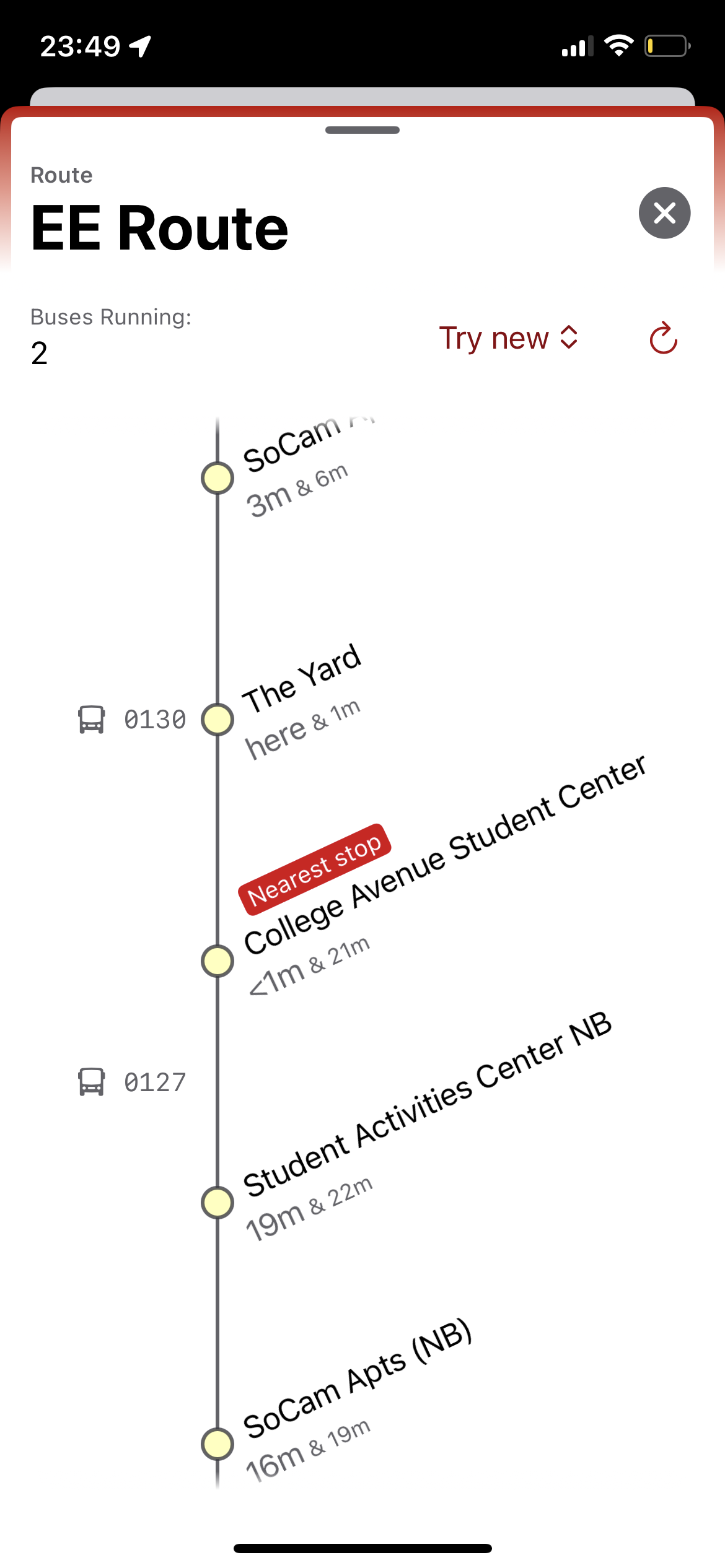The height and width of the screenshot is (1568, 725).
Task: Toggle the Try new interface option
Action: [x=493, y=338]
